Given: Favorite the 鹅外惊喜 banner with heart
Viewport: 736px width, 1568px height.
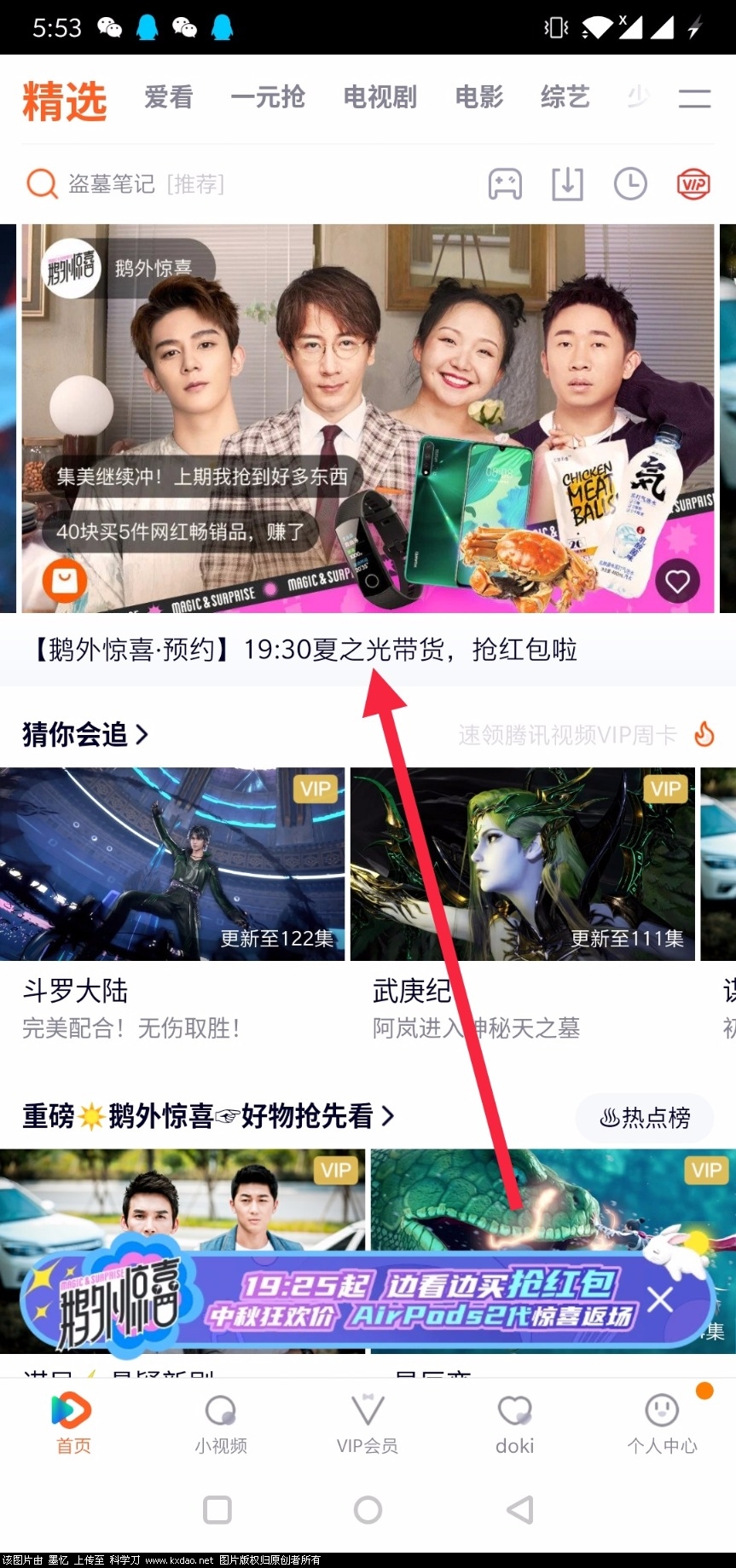Looking at the screenshot, I should 677,581.
